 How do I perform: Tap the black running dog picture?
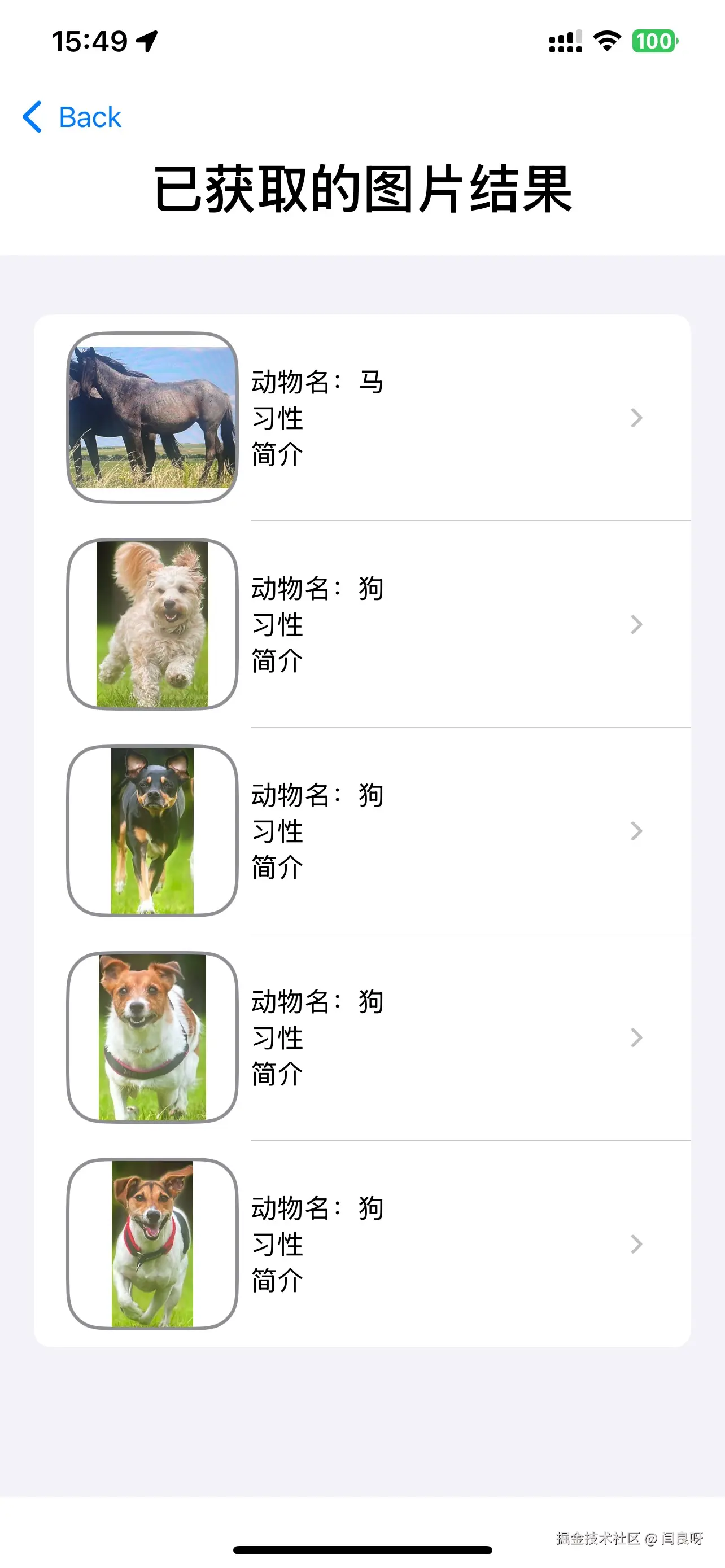click(x=153, y=830)
